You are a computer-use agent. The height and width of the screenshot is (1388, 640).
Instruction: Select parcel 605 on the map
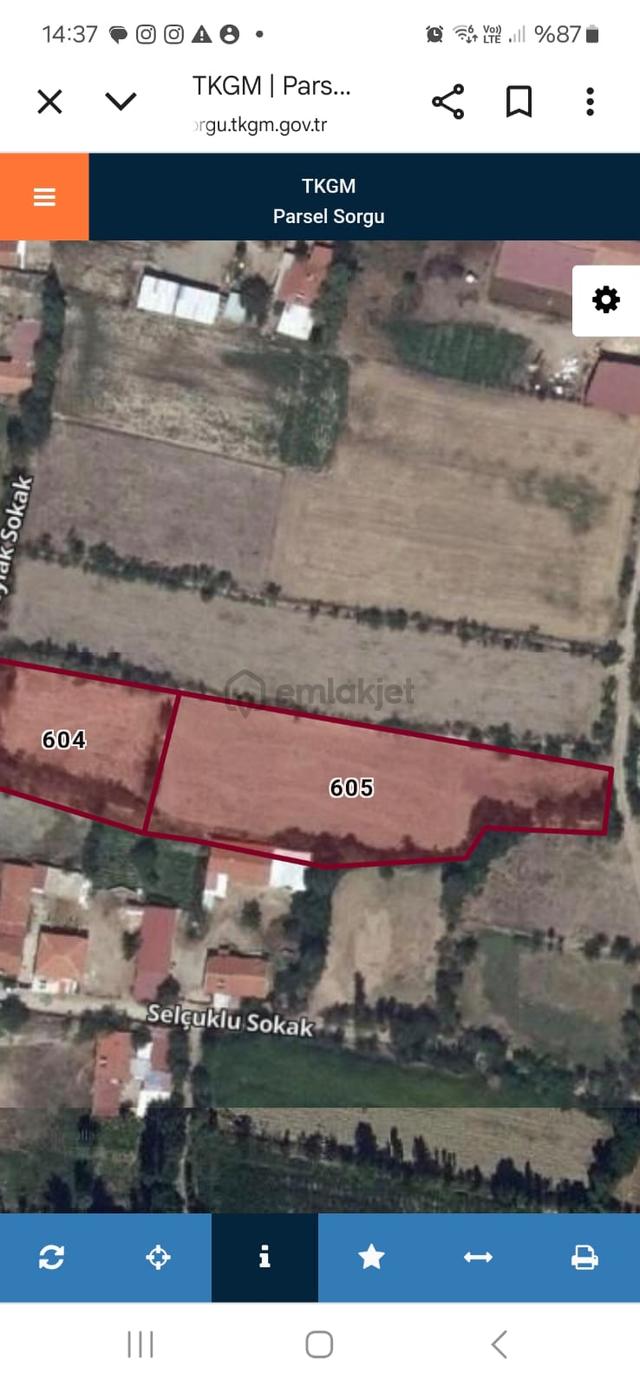pos(352,788)
